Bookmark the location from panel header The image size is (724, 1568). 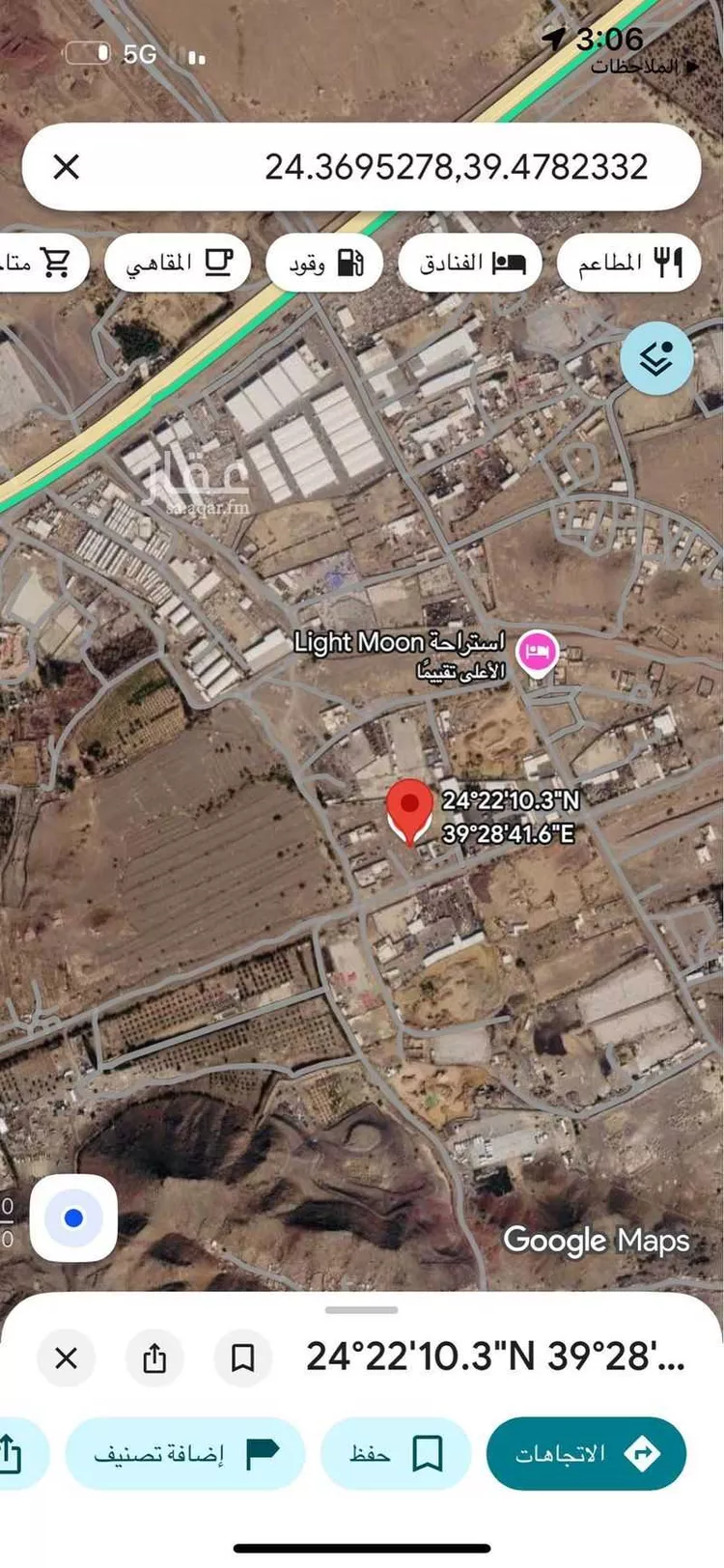click(x=243, y=1358)
